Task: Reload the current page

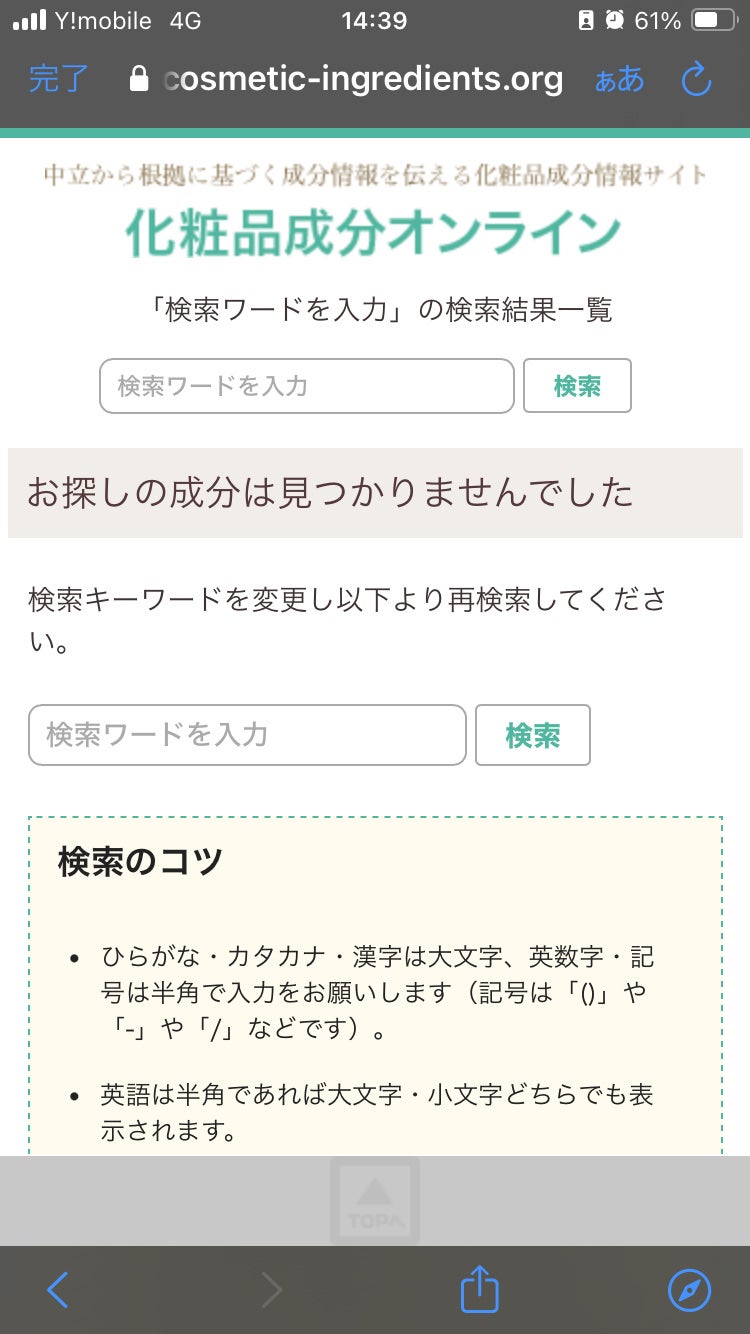Action: click(697, 80)
